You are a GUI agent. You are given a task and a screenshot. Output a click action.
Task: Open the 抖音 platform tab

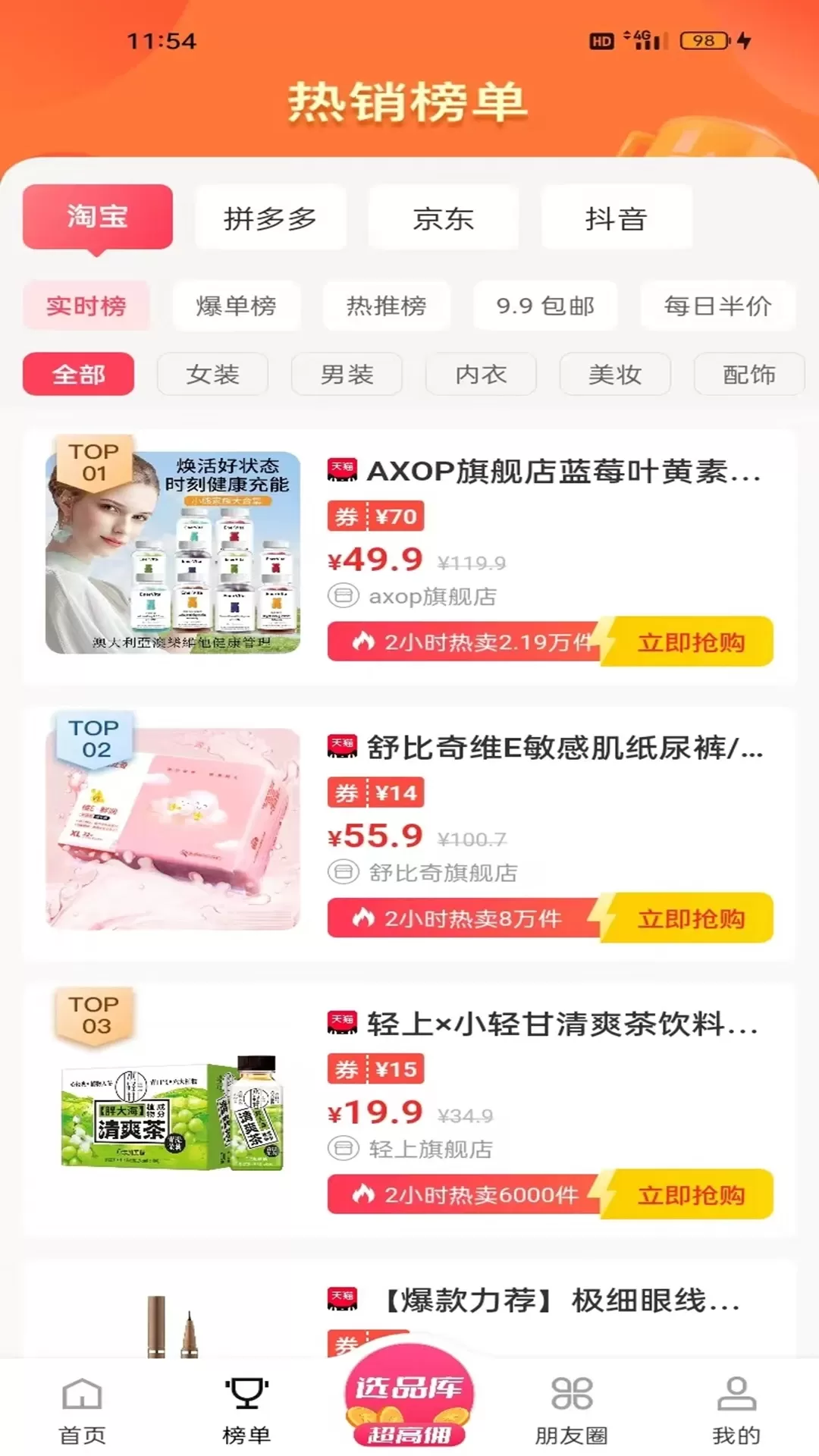pos(616,218)
